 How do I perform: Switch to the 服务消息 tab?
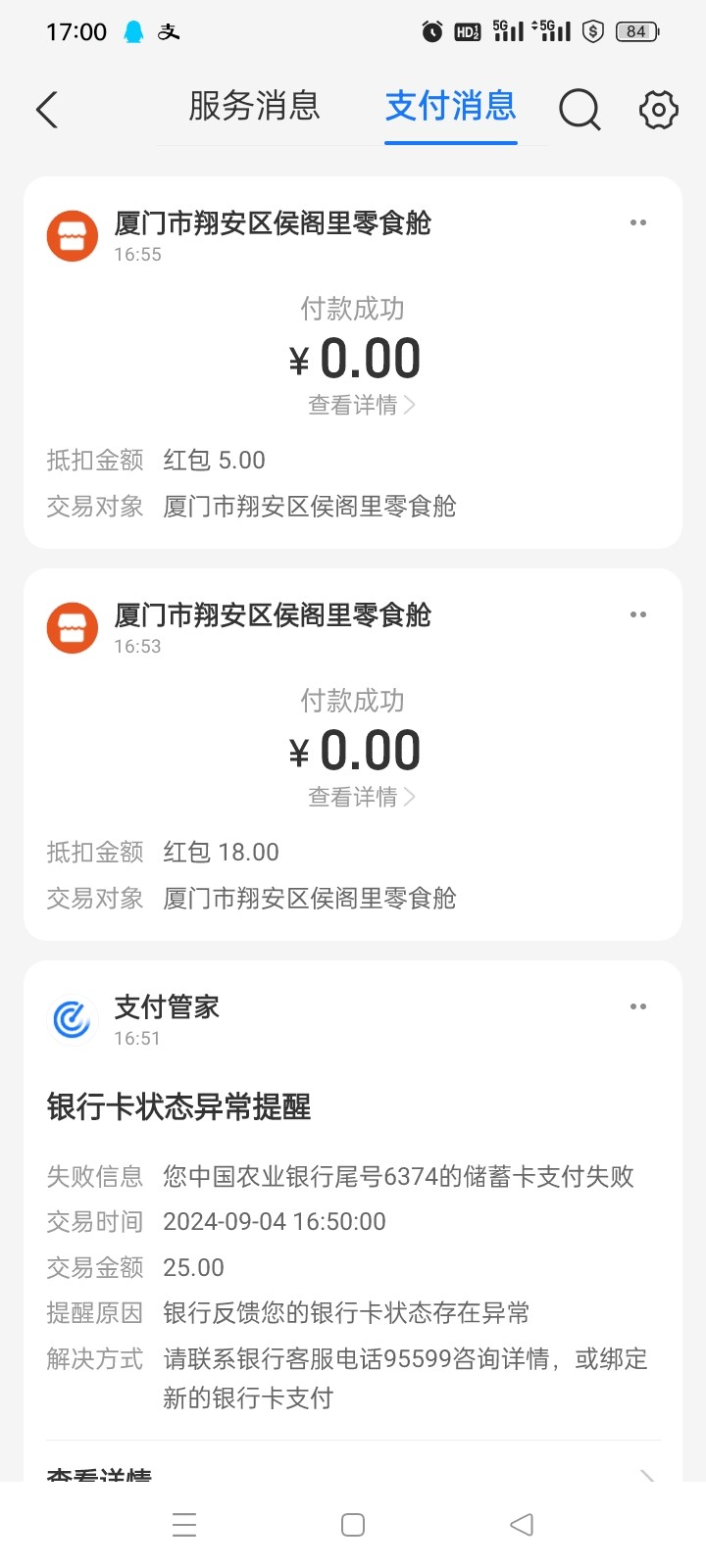click(x=254, y=107)
